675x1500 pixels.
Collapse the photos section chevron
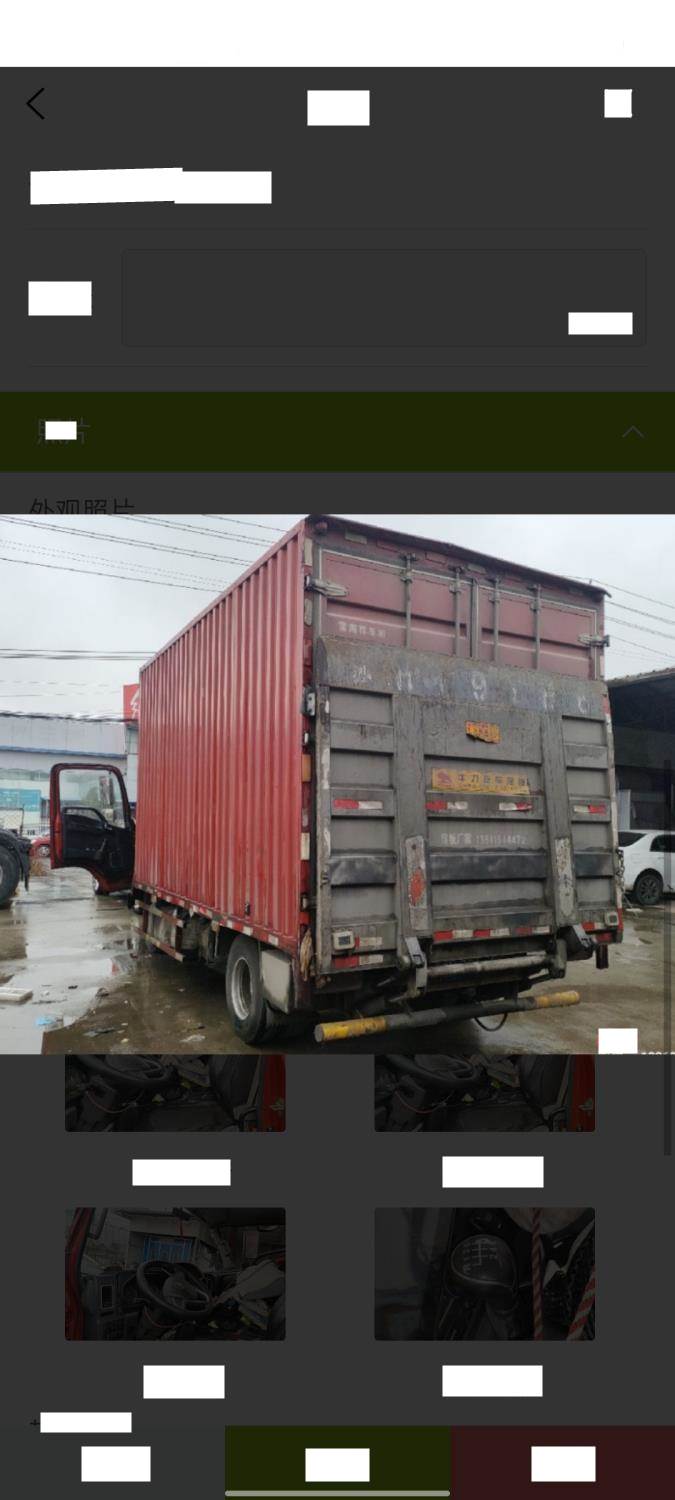coord(633,432)
